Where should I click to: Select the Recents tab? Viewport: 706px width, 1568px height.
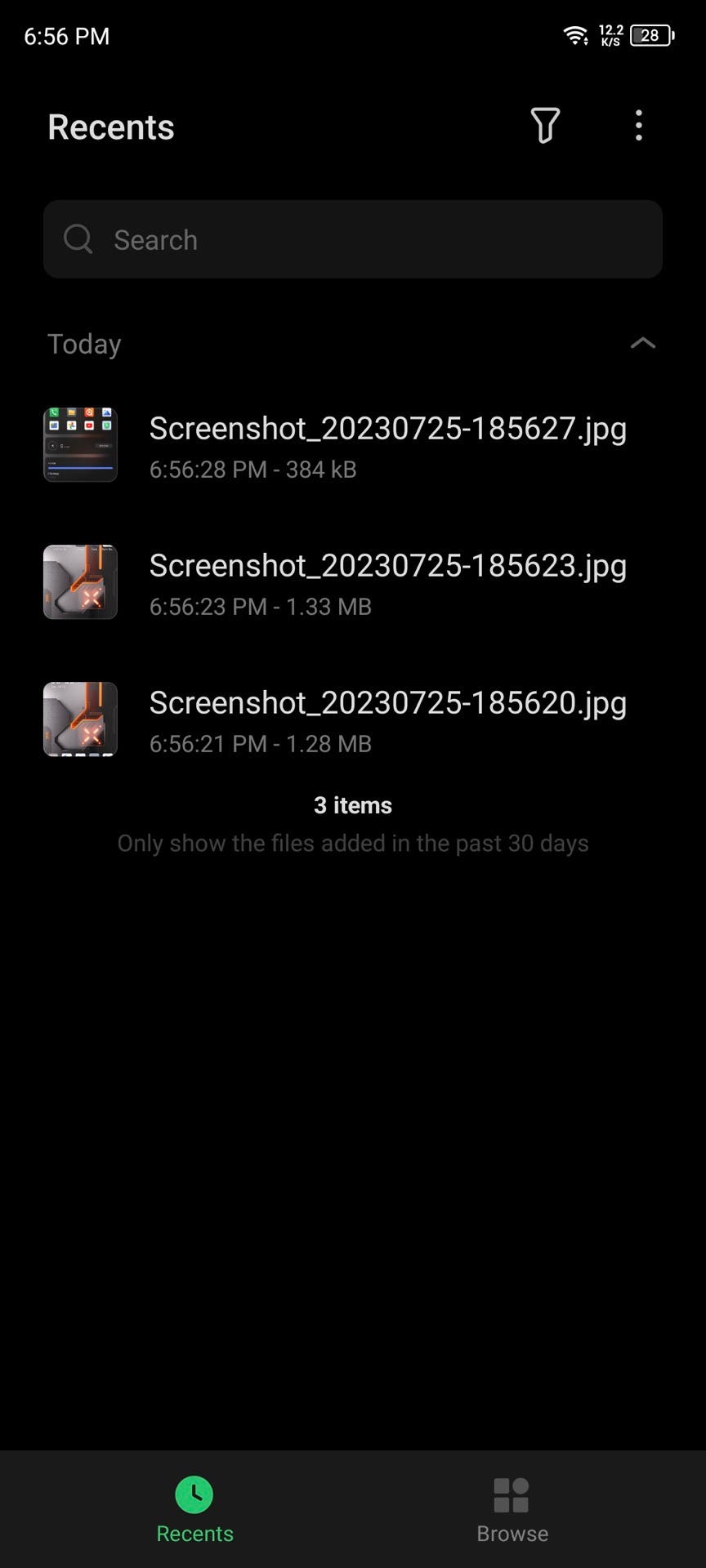(194, 1510)
